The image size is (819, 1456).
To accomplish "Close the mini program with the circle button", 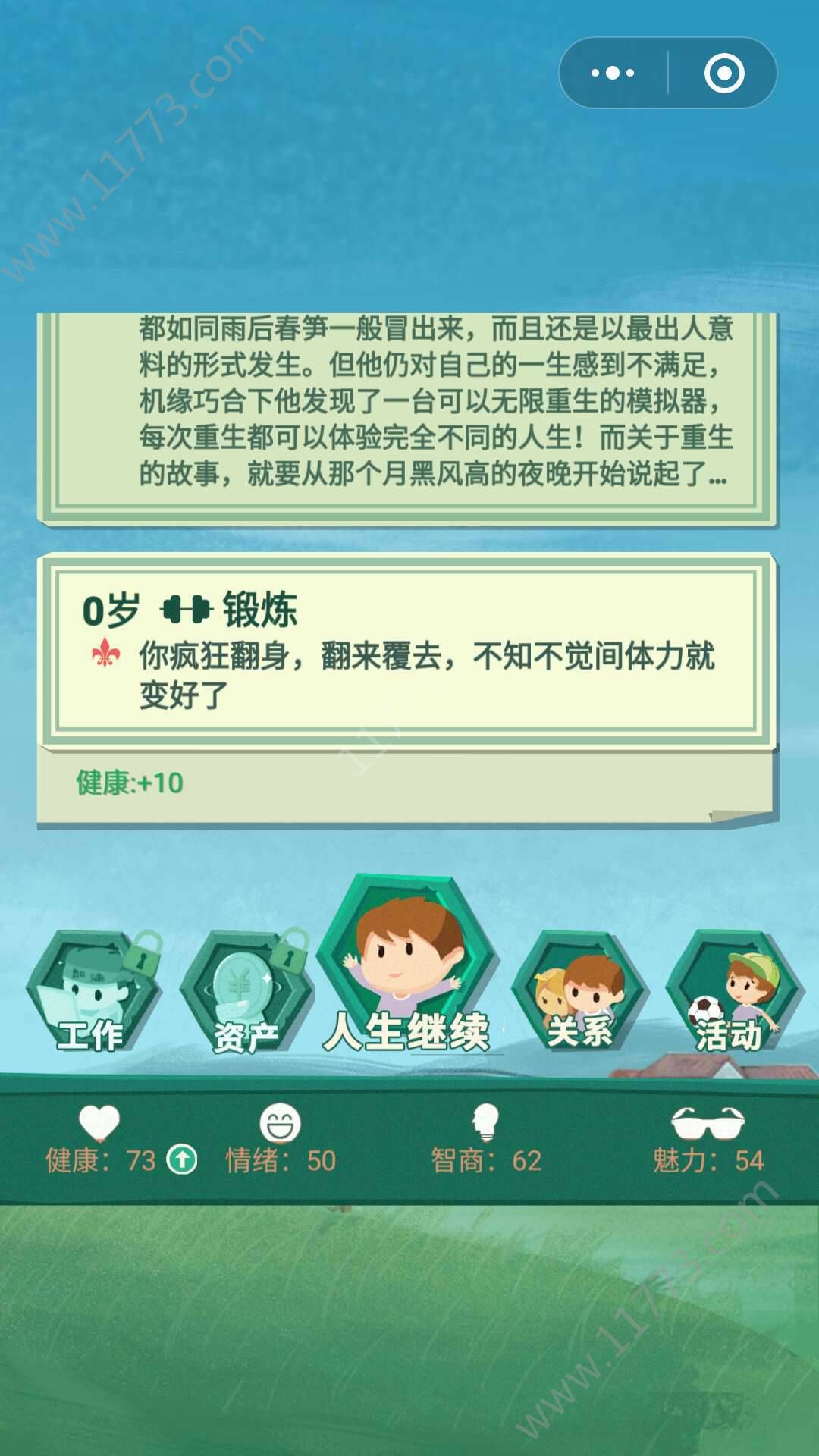I will (x=723, y=74).
